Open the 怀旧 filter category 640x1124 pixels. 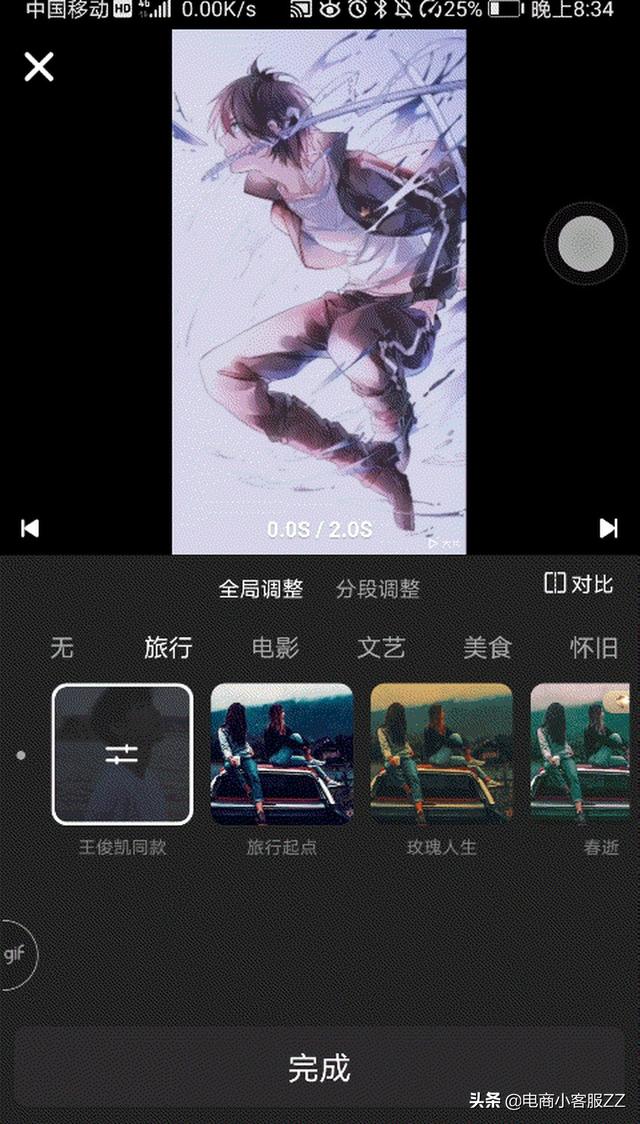pyautogui.click(x=594, y=648)
